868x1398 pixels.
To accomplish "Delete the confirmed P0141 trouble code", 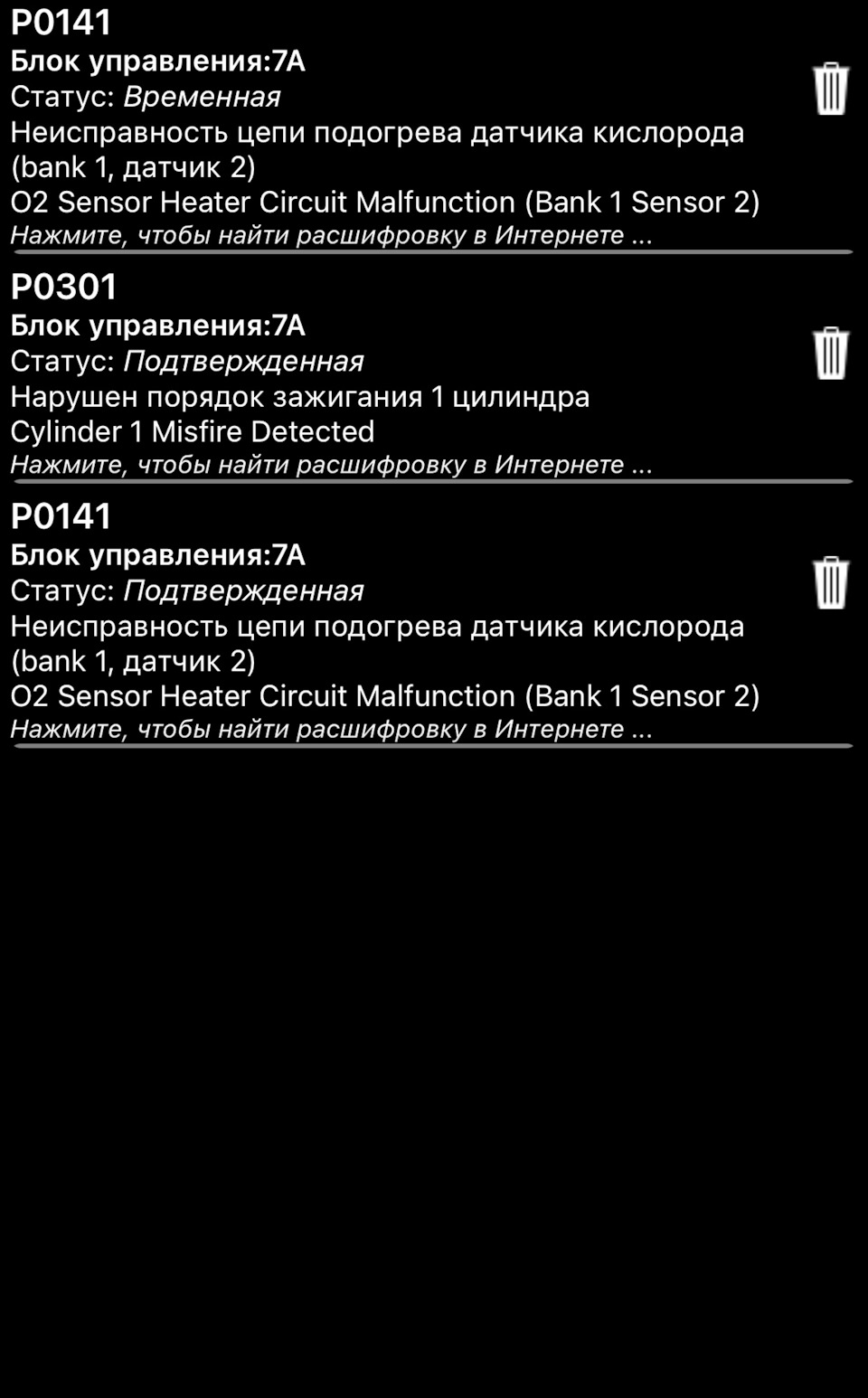I will [x=830, y=582].
